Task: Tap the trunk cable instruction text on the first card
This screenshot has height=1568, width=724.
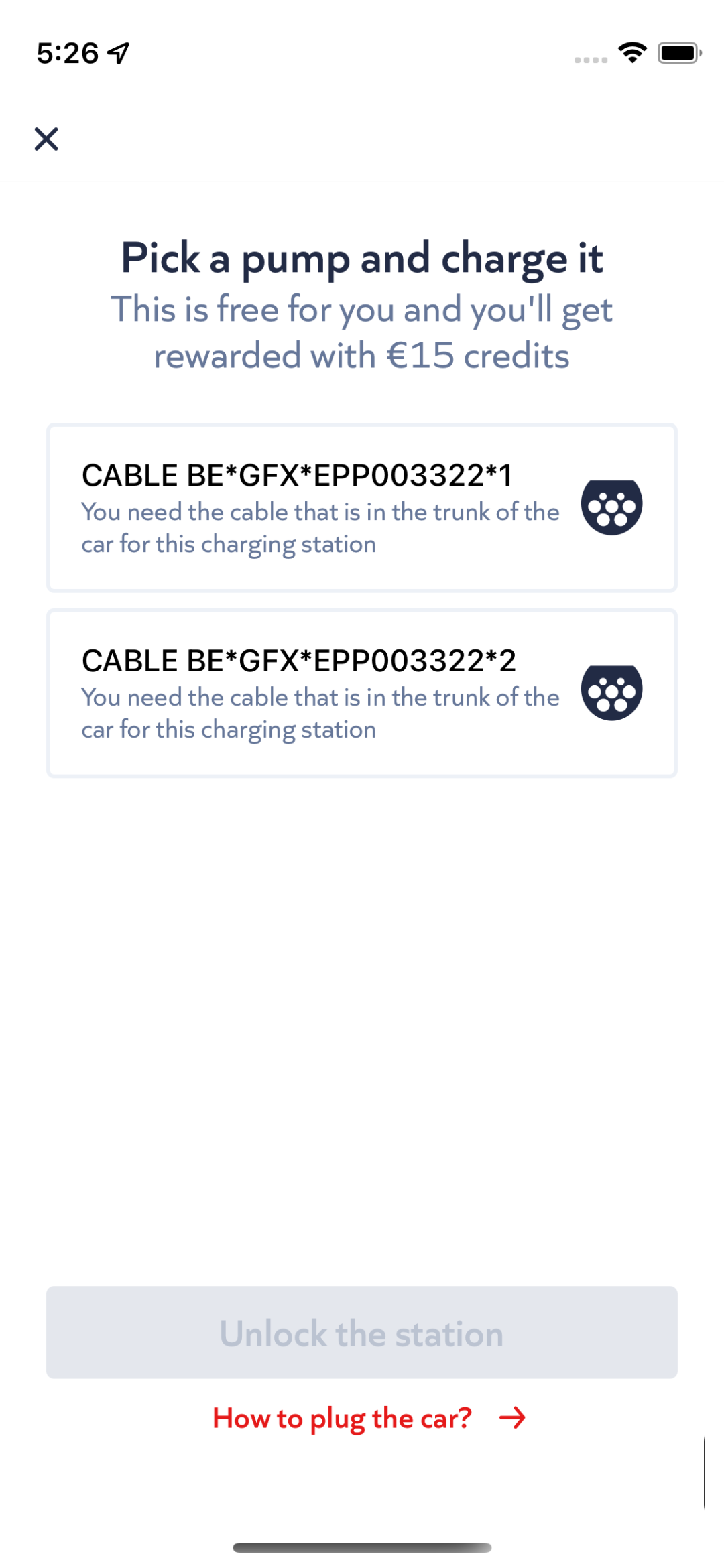Action: 320,528
